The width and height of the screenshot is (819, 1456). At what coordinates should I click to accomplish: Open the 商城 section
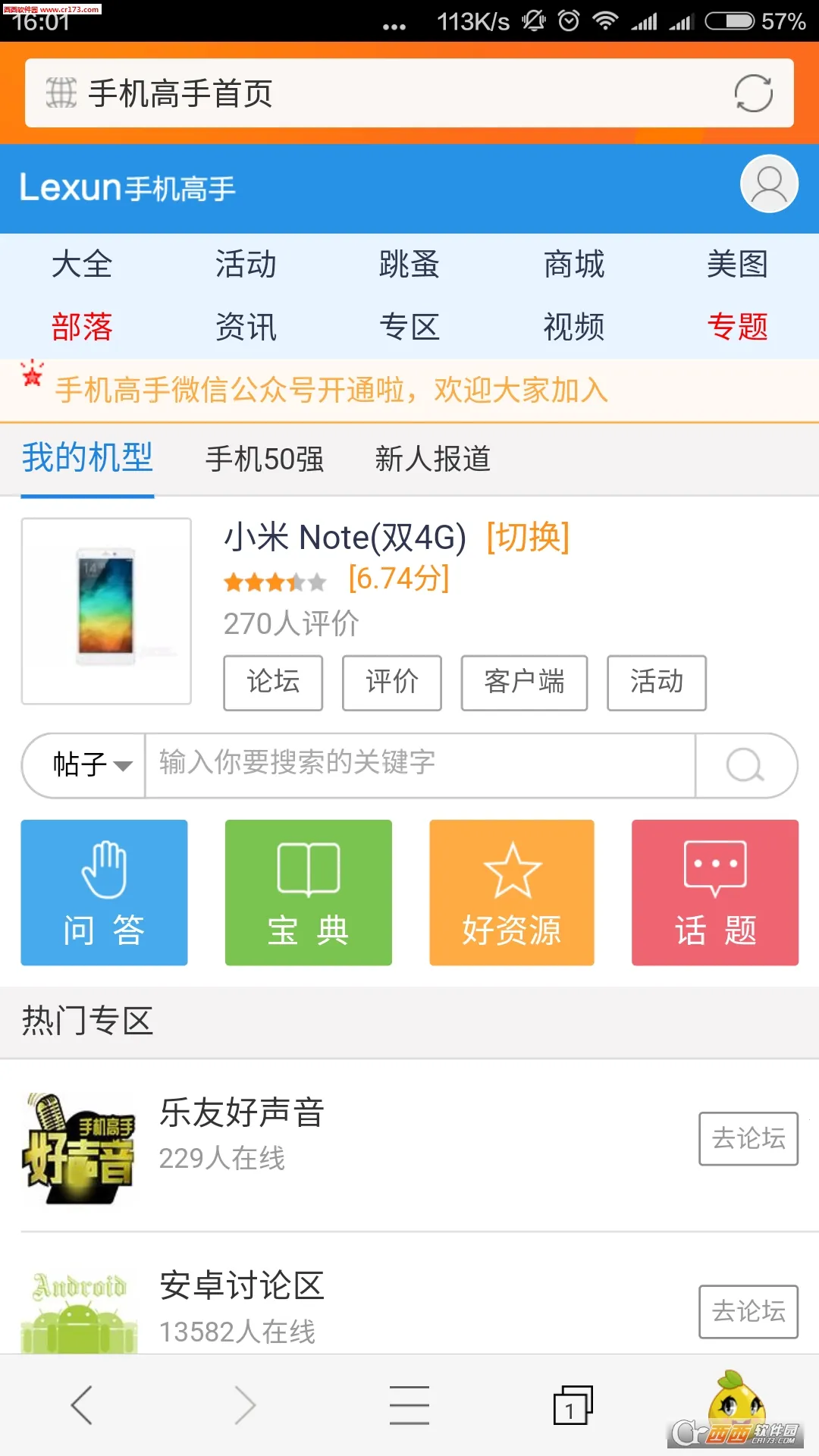[574, 265]
